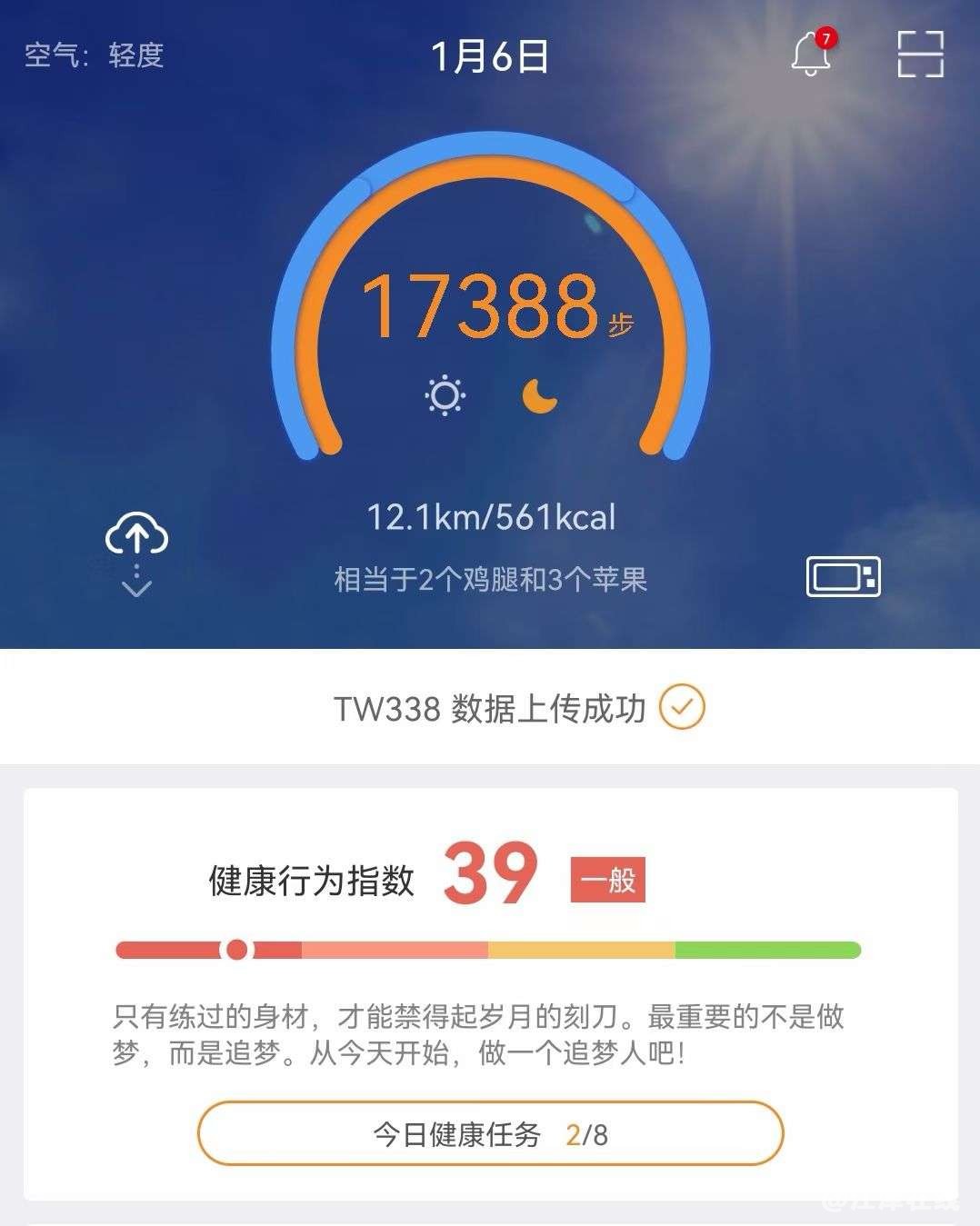View the 空气: 轻度 air quality
980x1226 pixels.
[94, 55]
